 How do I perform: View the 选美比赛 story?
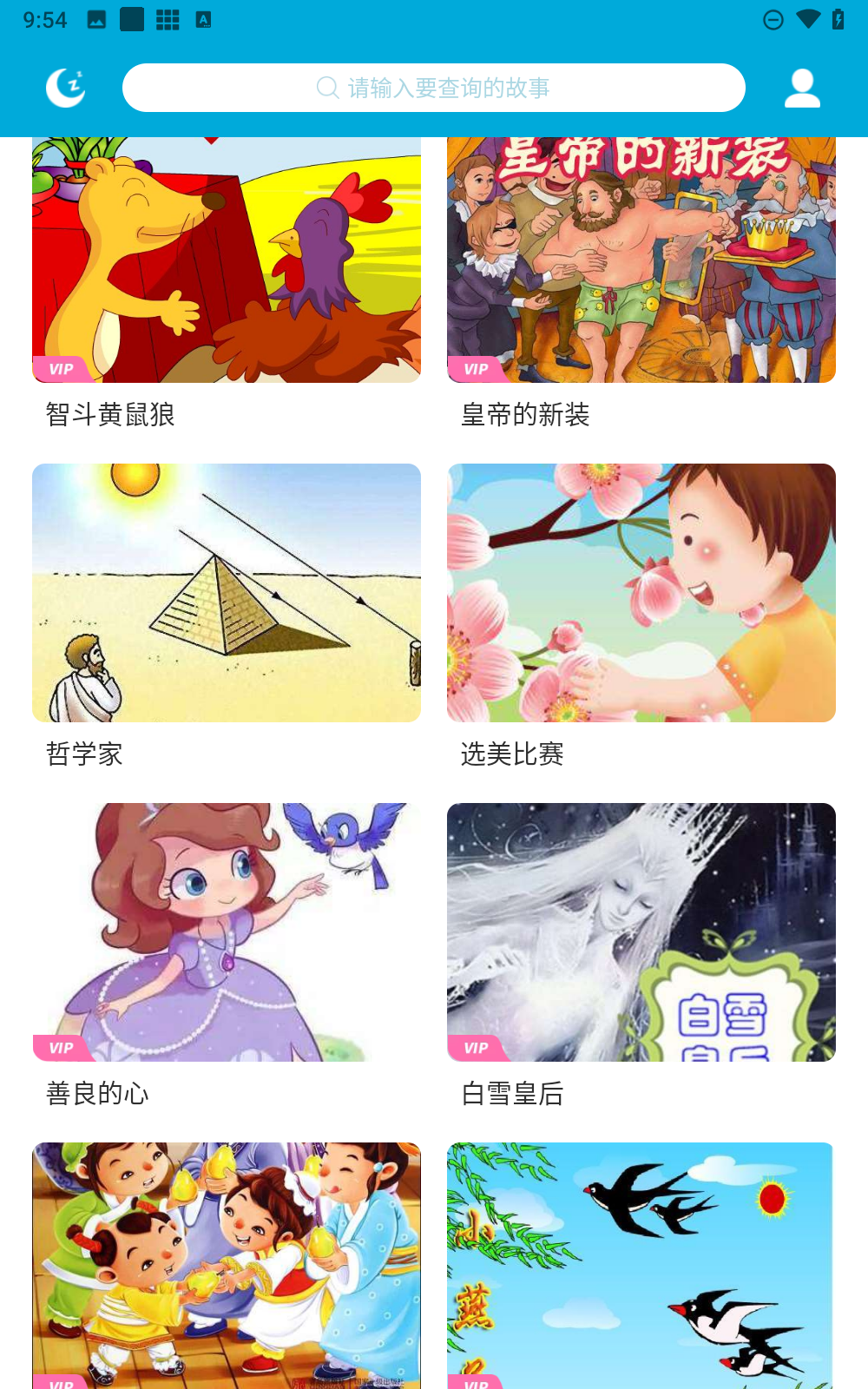click(x=641, y=593)
